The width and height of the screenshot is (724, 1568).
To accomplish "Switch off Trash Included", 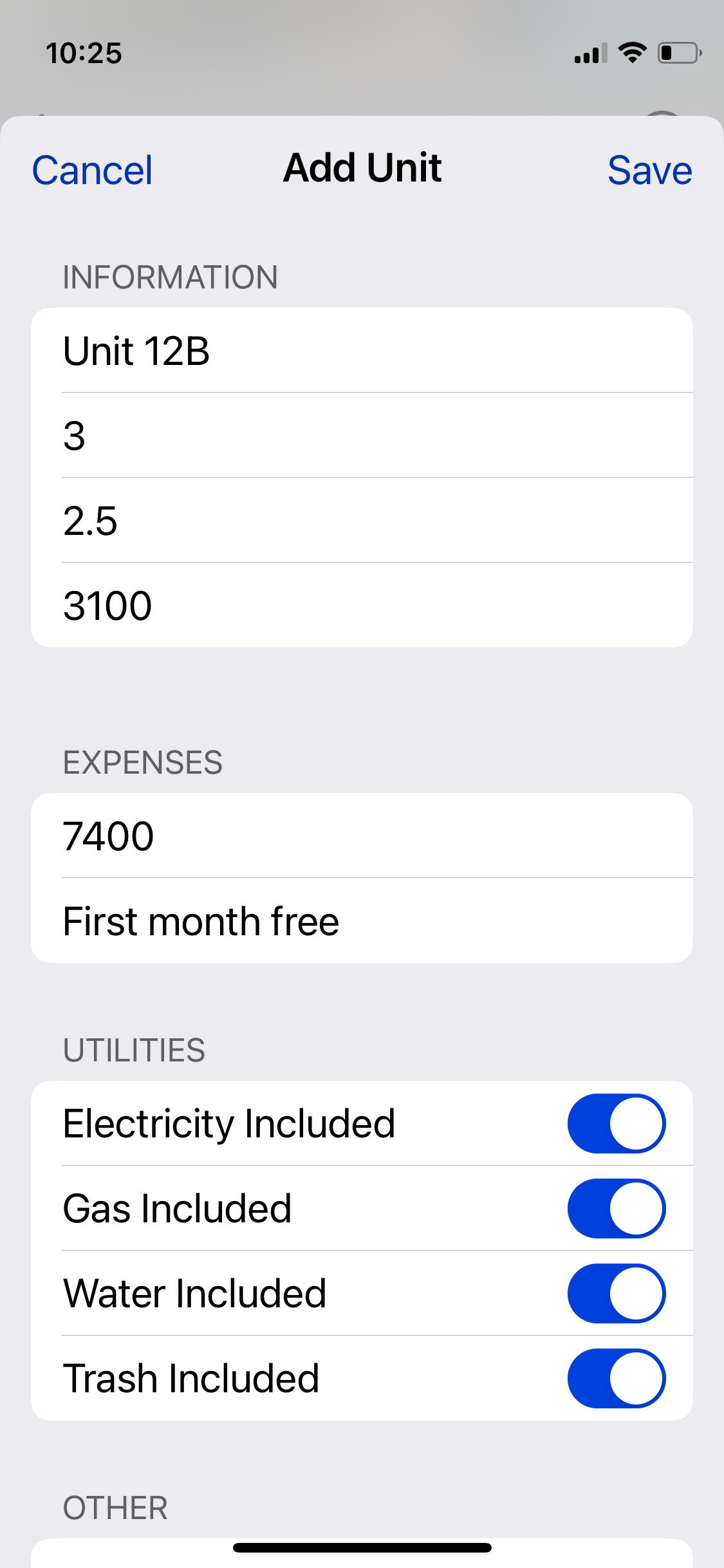I will (x=616, y=1378).
